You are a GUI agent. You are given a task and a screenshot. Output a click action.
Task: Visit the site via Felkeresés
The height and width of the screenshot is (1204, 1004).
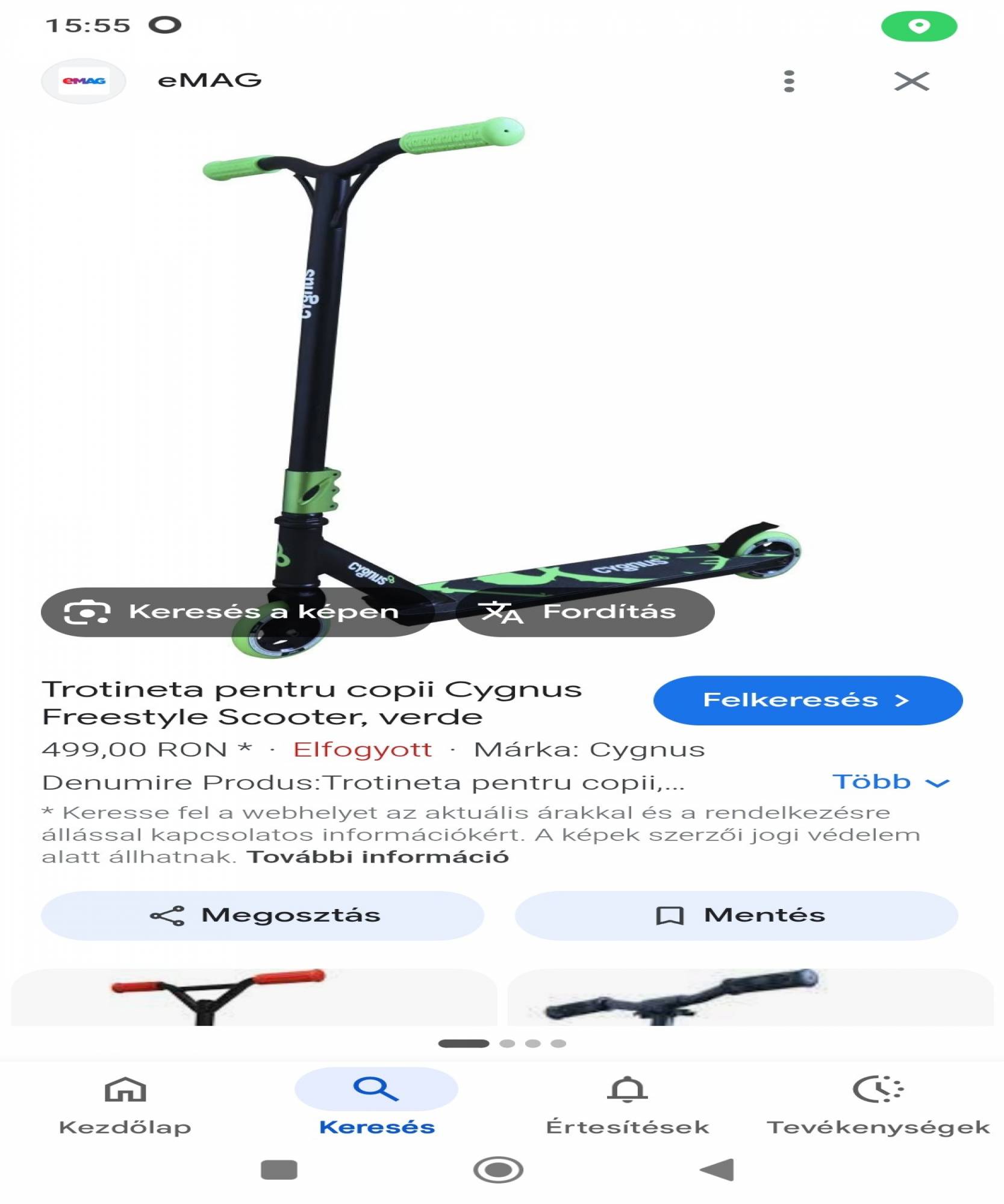(807, 700)
